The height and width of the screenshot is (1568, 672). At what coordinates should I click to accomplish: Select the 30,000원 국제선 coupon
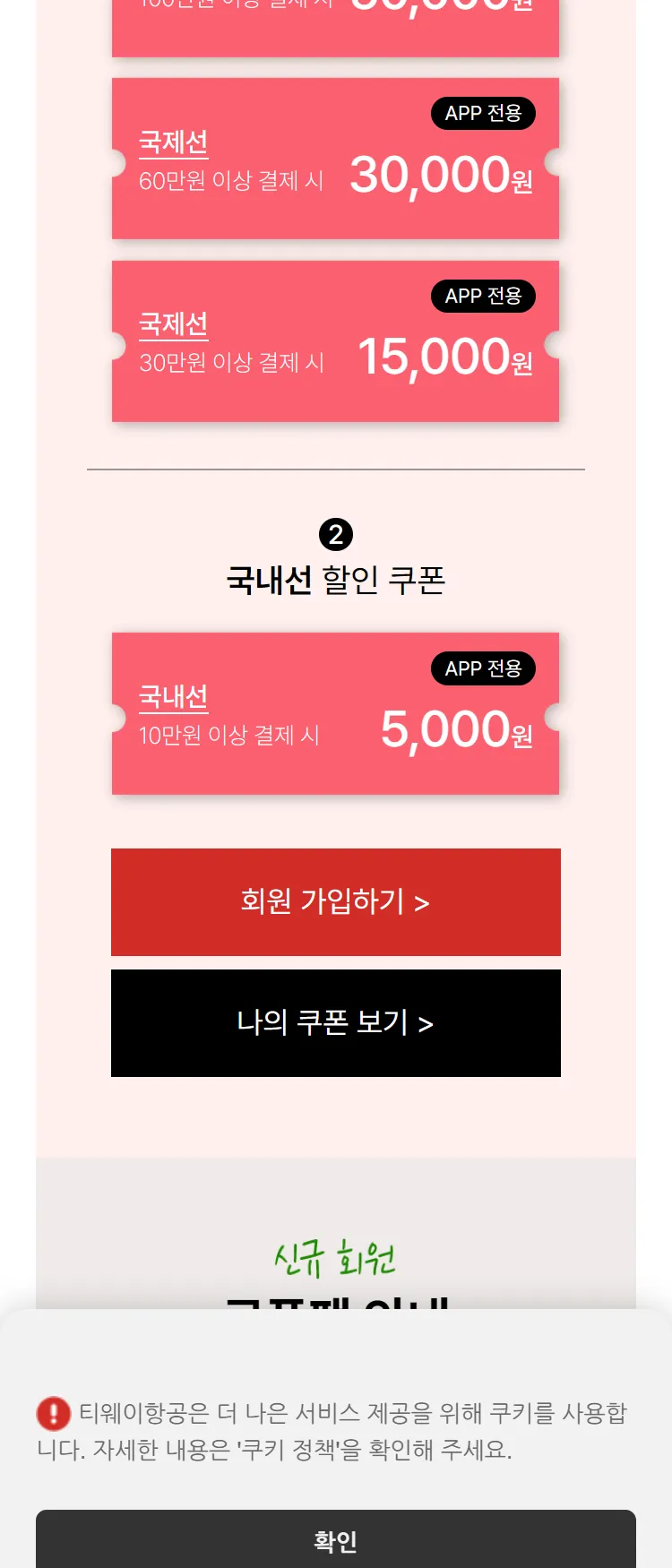coord(335,159)
